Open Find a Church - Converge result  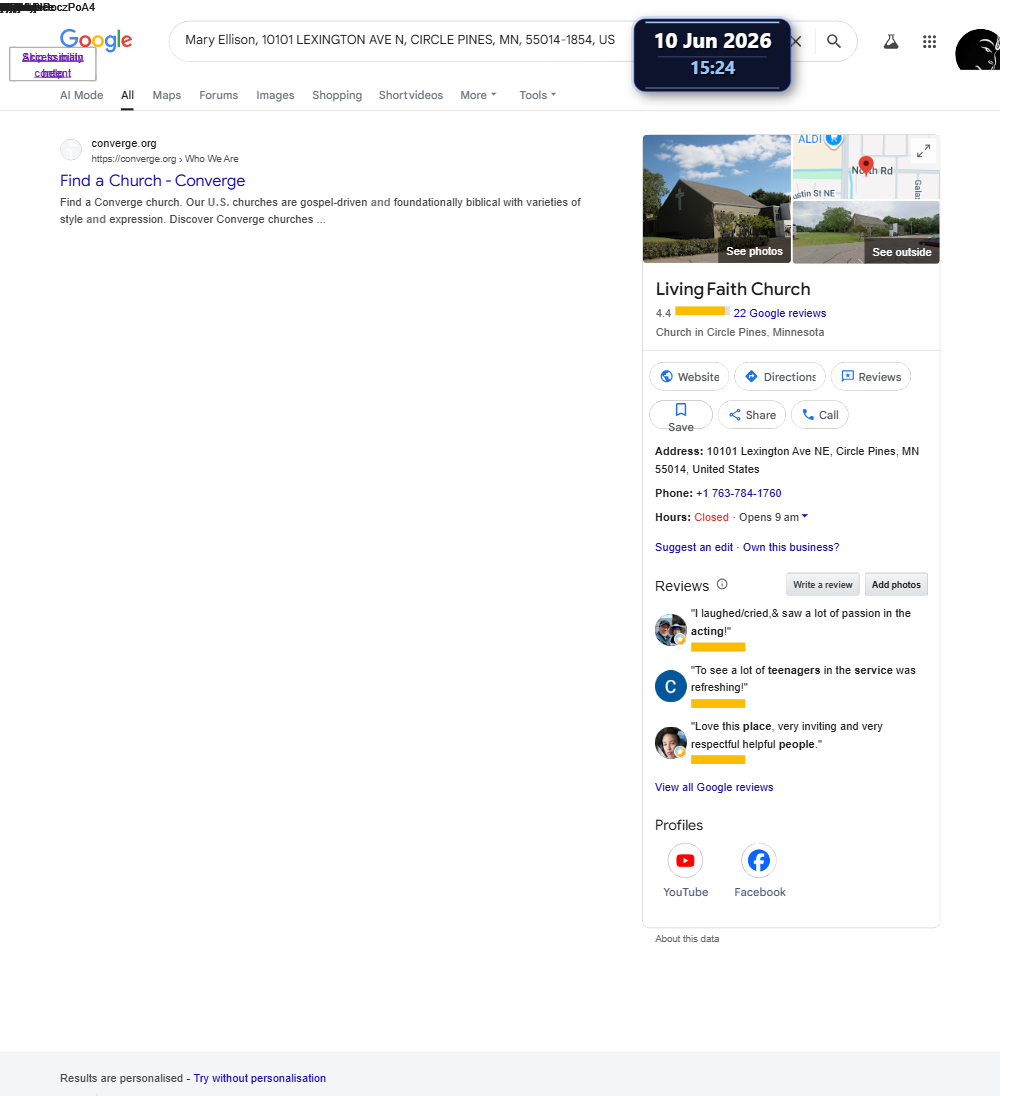click(152, 180)
